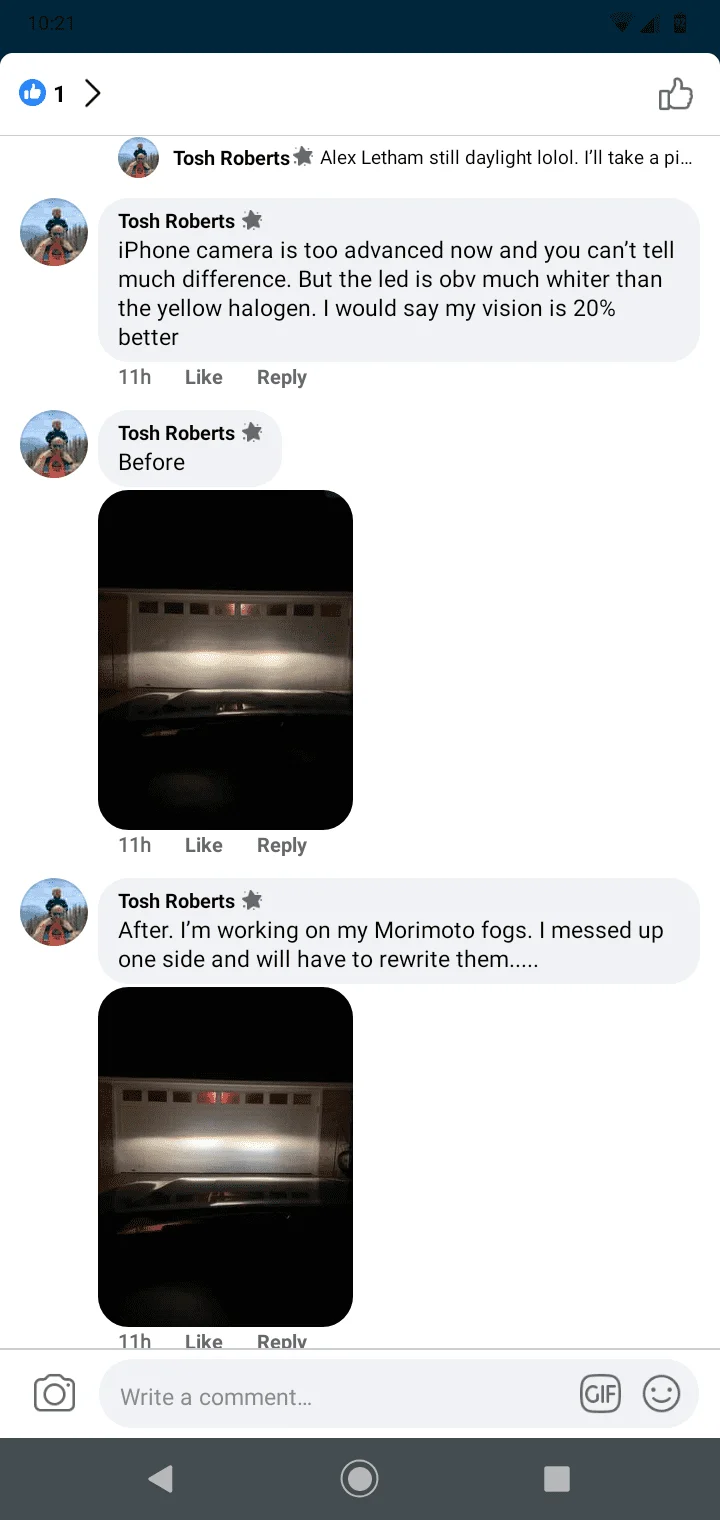Tap the Write a comment field

(330, 1396)
